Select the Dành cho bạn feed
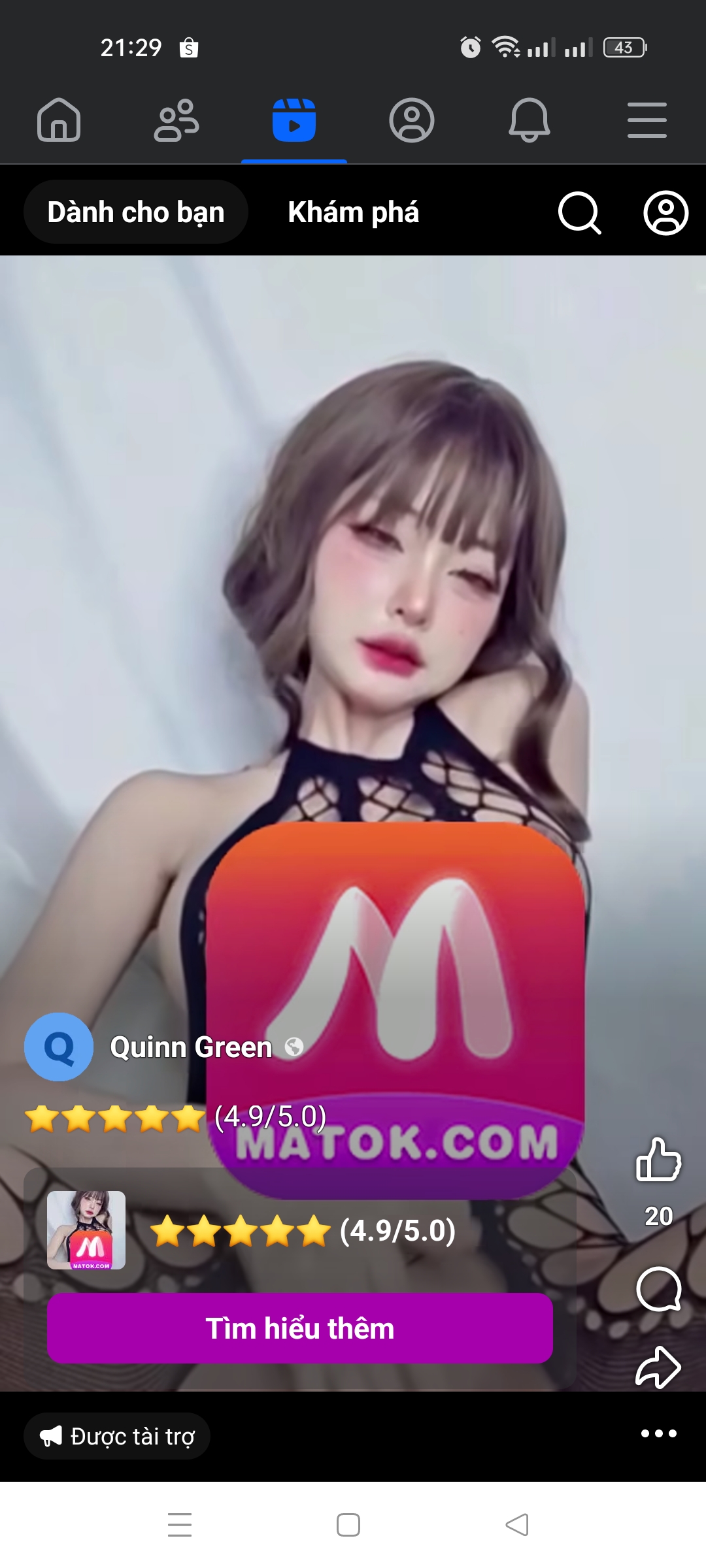The width and height of the screenshot is (706, 1568). 136,212
